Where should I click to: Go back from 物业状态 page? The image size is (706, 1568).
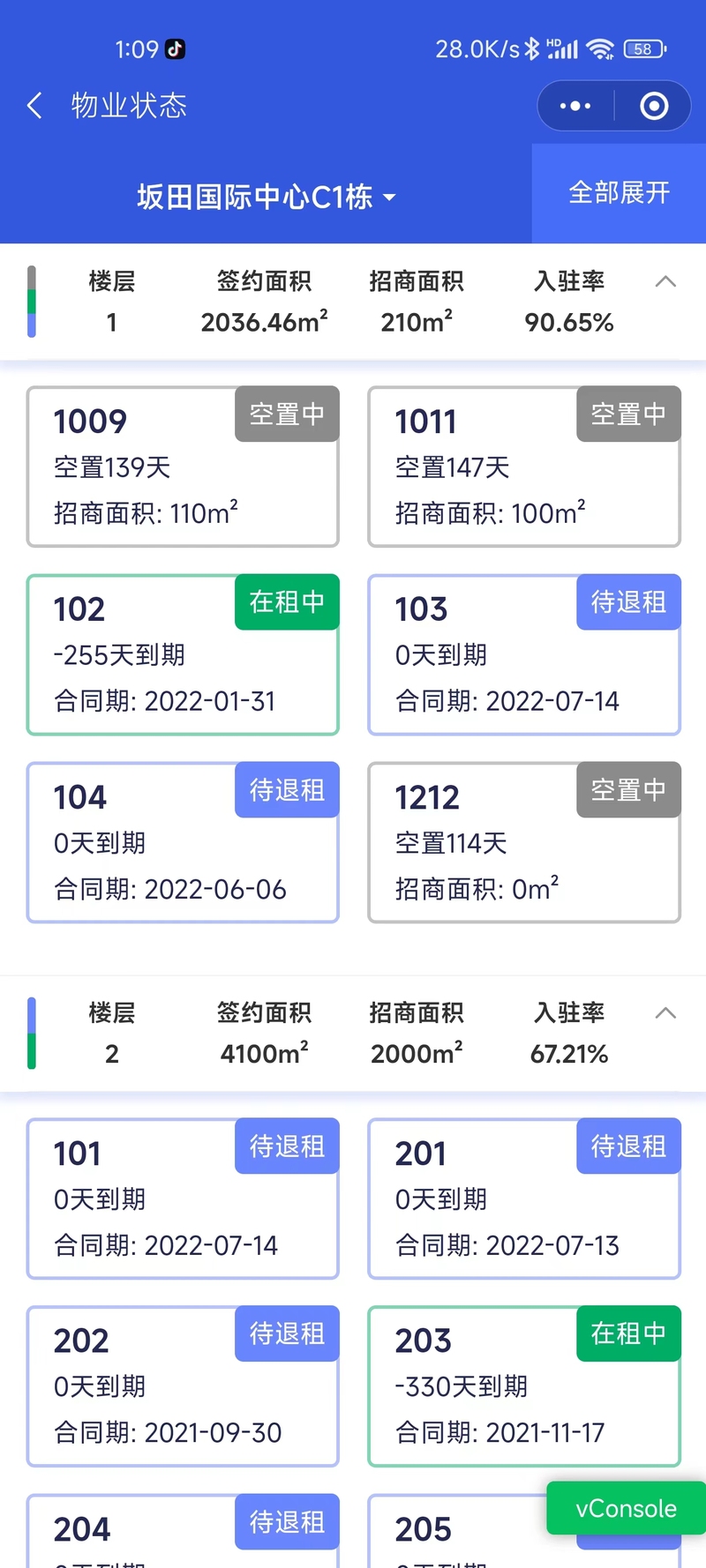(34, 106)
